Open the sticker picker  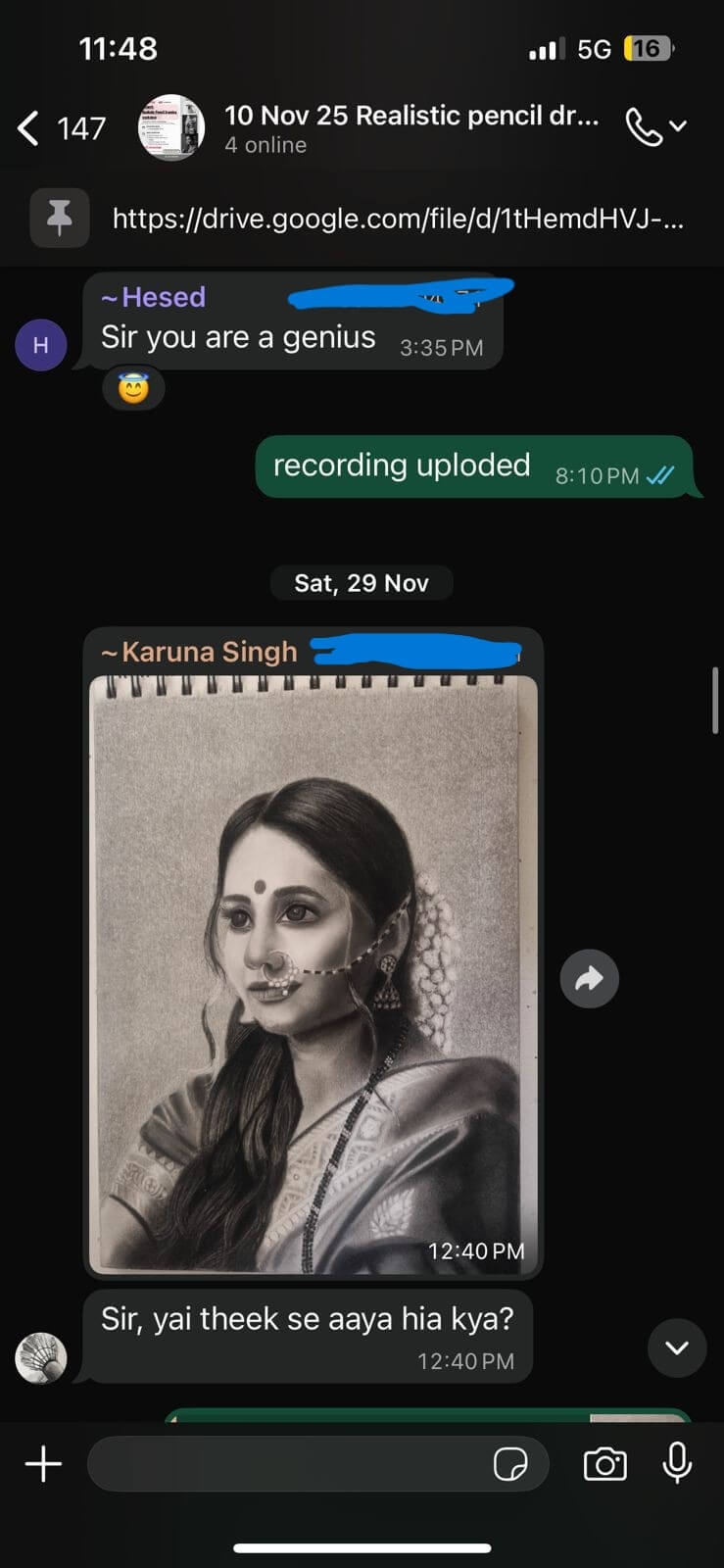[510, 1464]
